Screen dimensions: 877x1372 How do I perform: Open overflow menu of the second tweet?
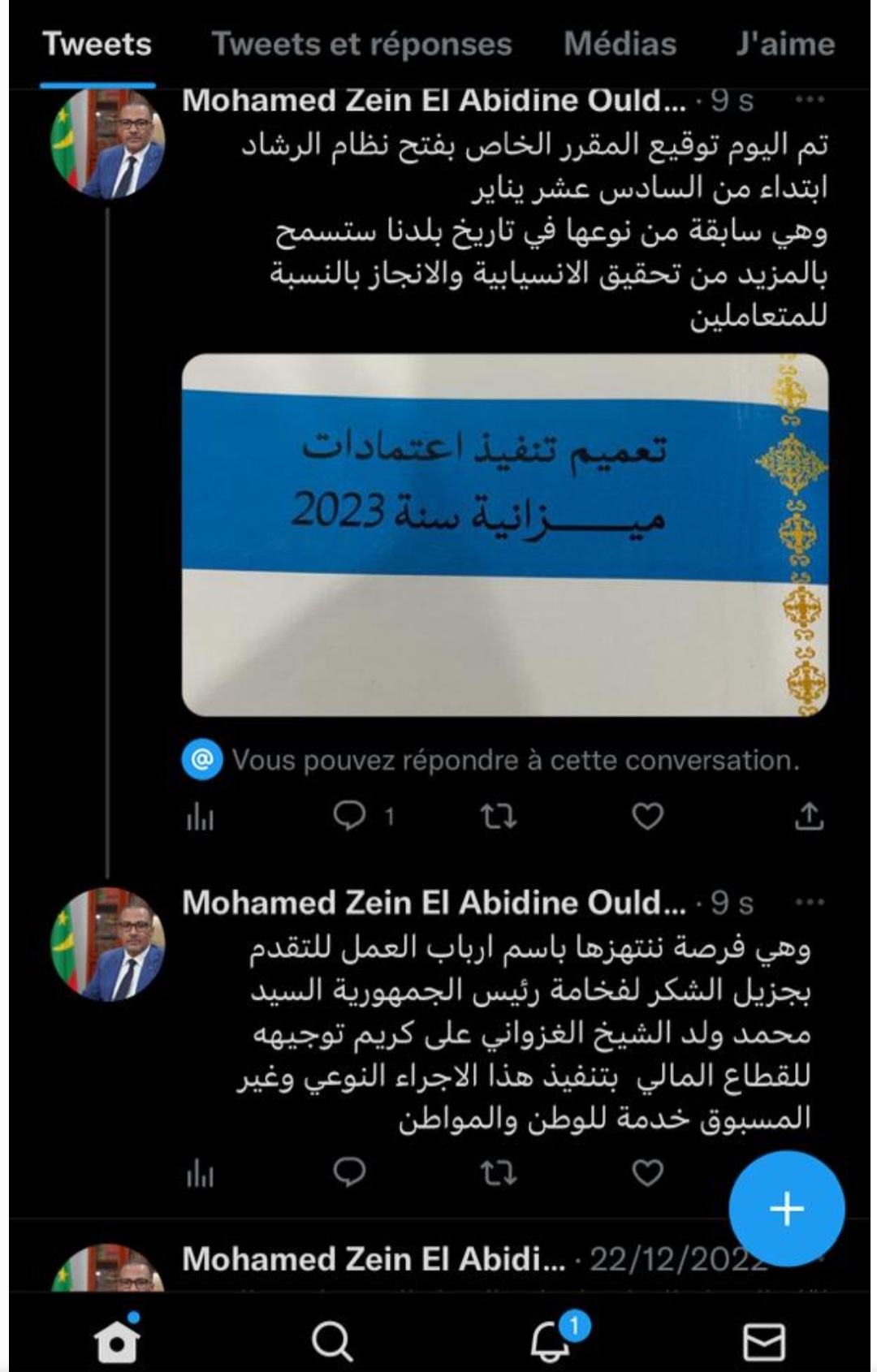point(810,903)
